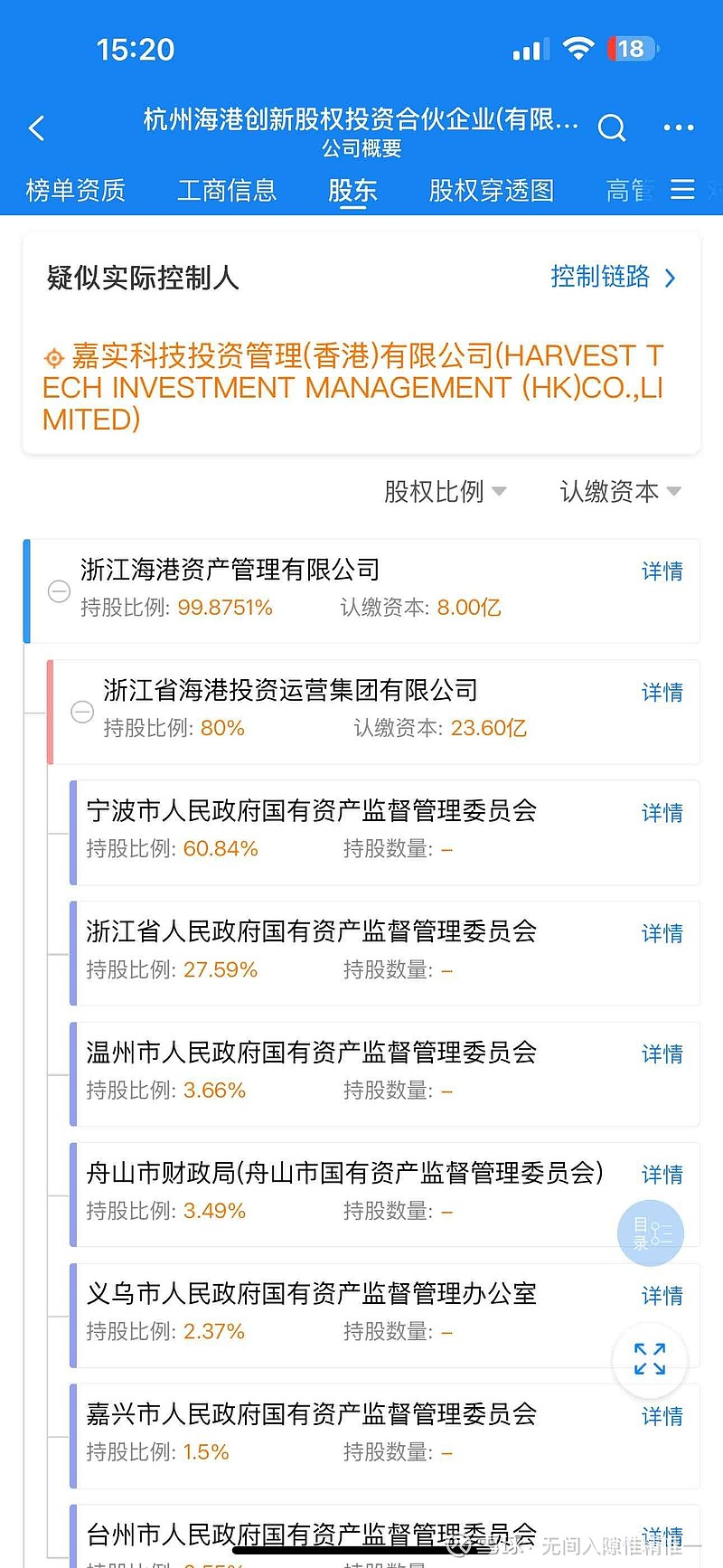723x1568 pixels.
Task: Tap the Wi-Fi indicator in status bar
Action: [579, 49]
